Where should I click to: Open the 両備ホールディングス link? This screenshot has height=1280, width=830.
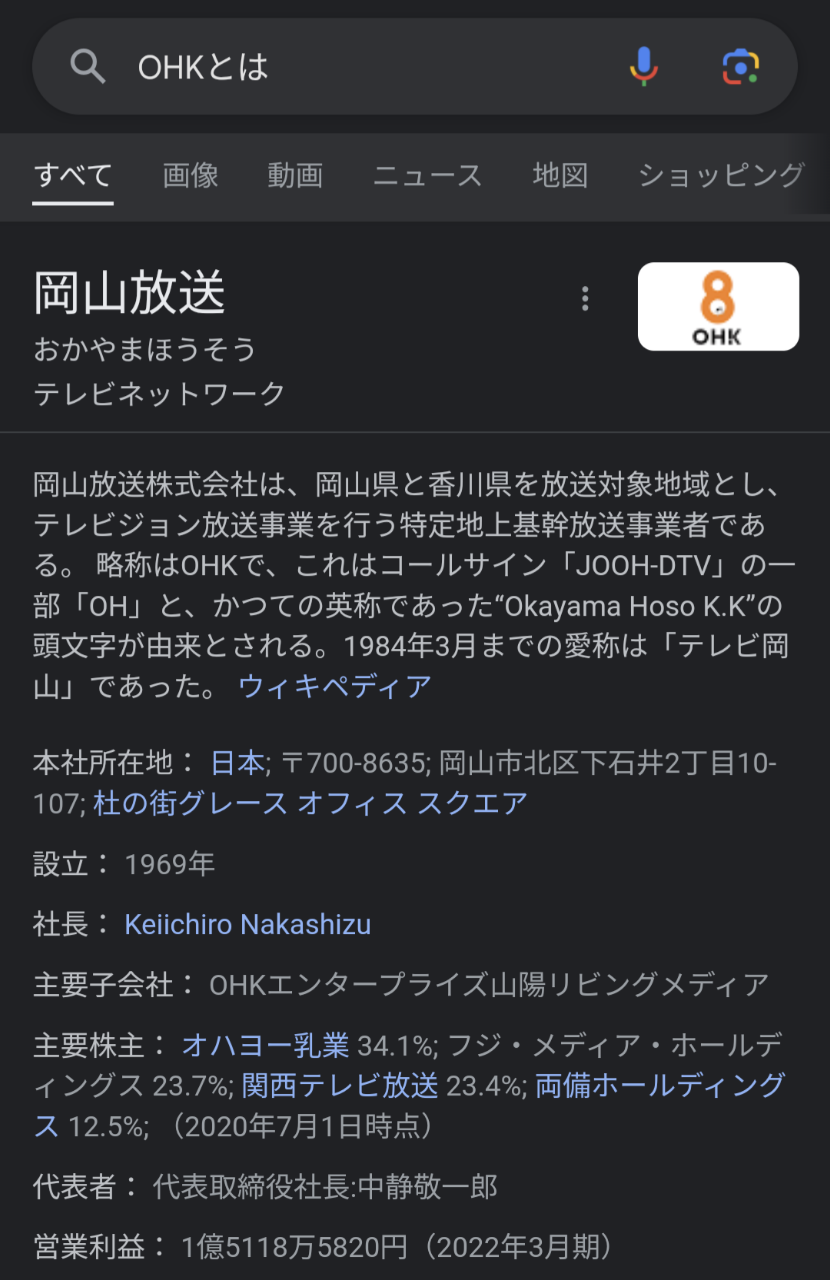click(660, 1086)
